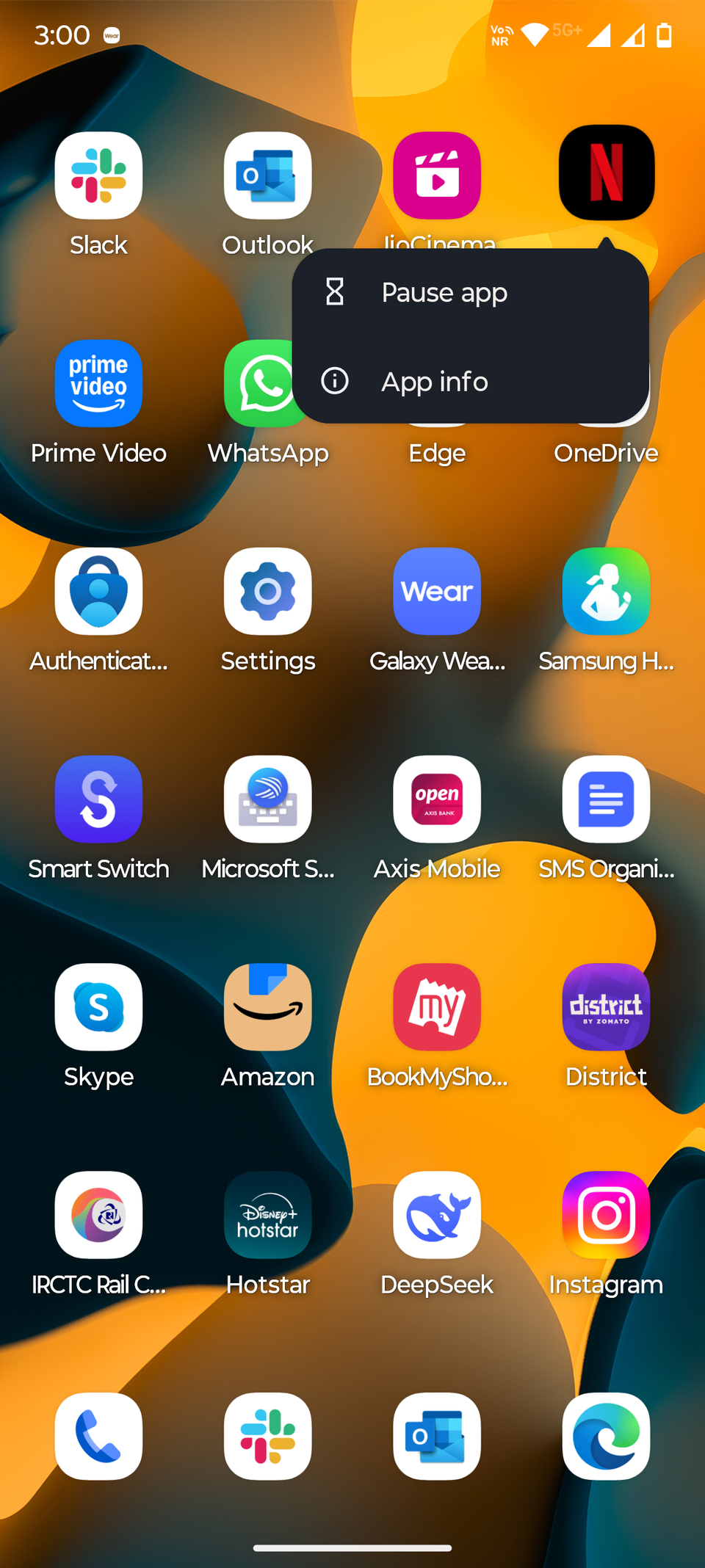705x1568 pixels.
Task: Select Pause app from the context menu
Action: (444, 292)
